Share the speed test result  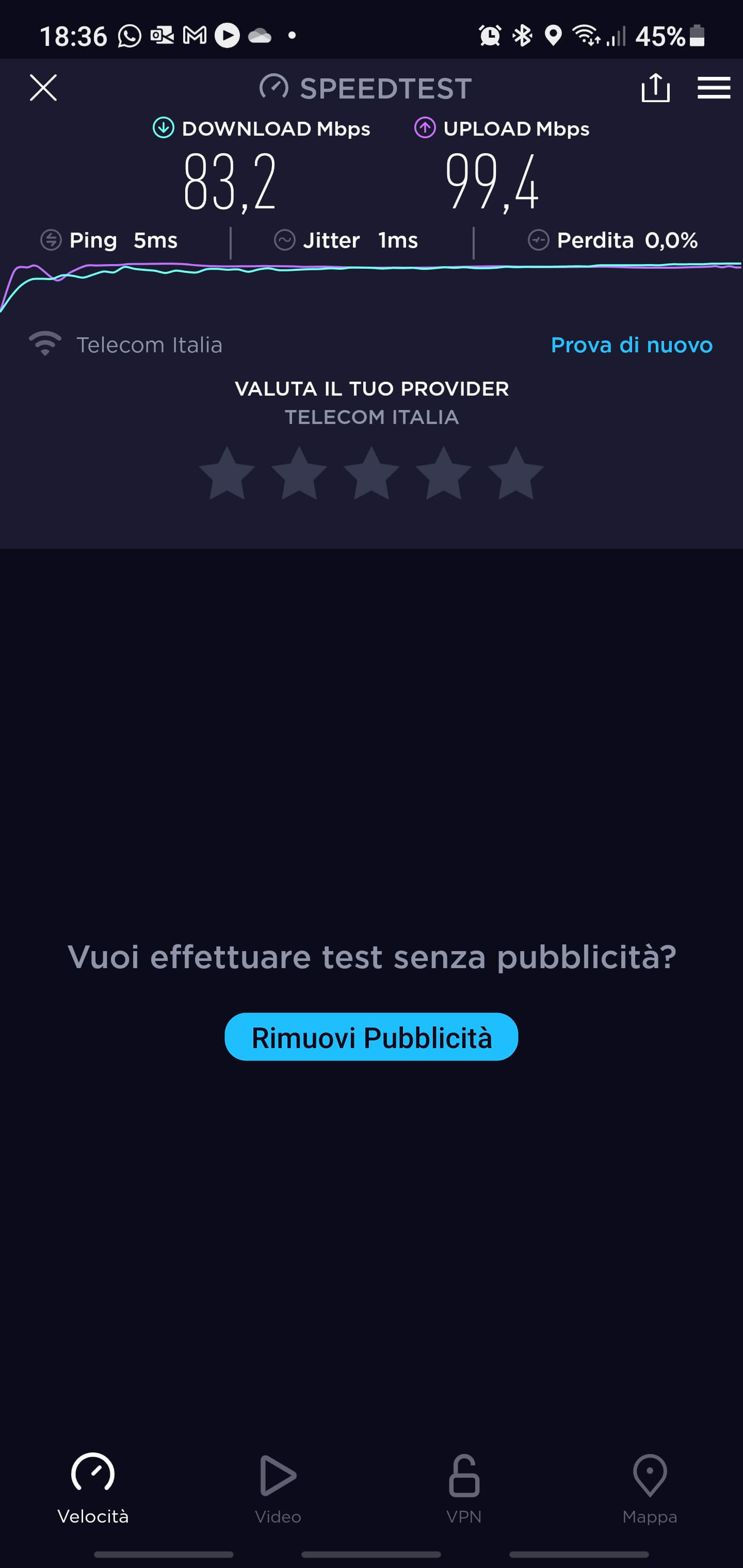tap(655, 88)
